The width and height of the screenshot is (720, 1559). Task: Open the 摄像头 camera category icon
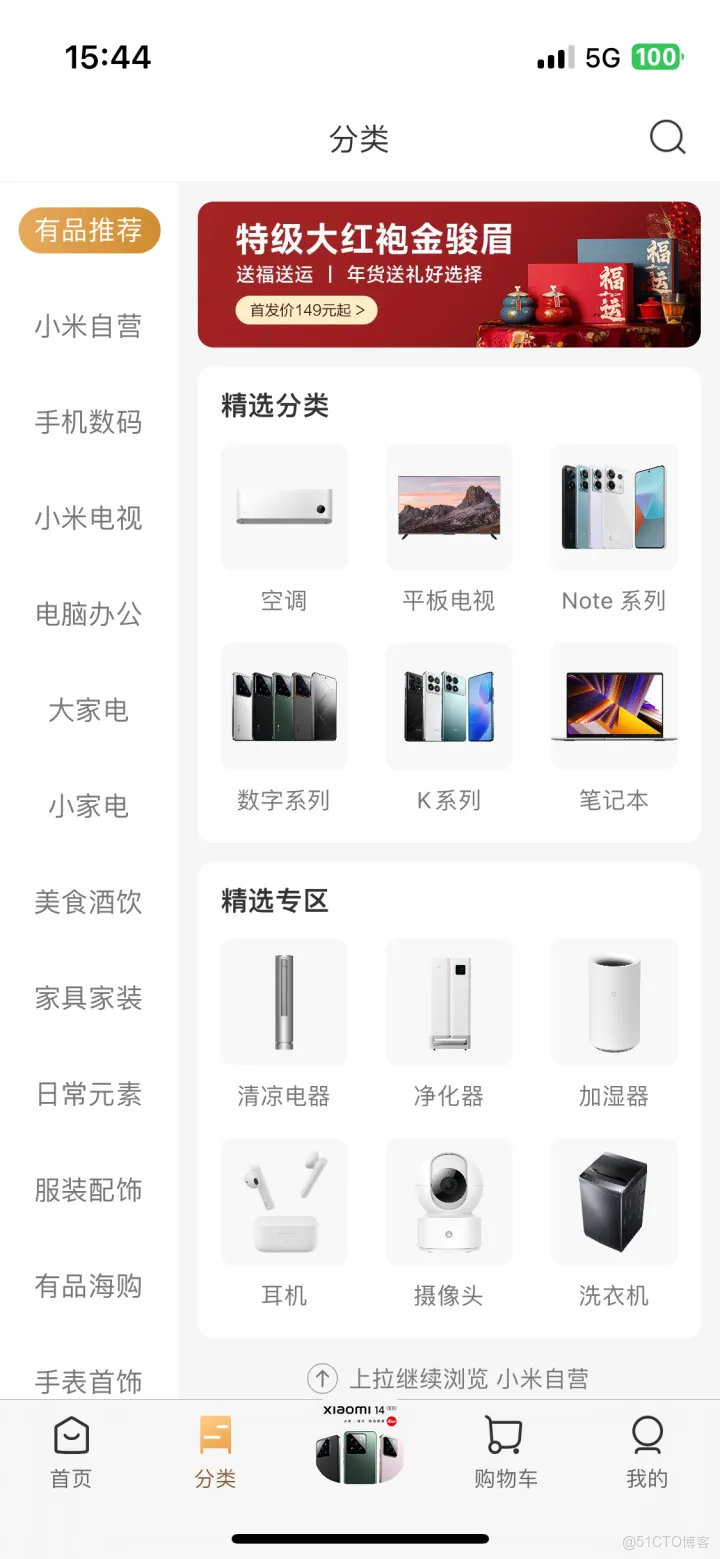click(448, 1201)
